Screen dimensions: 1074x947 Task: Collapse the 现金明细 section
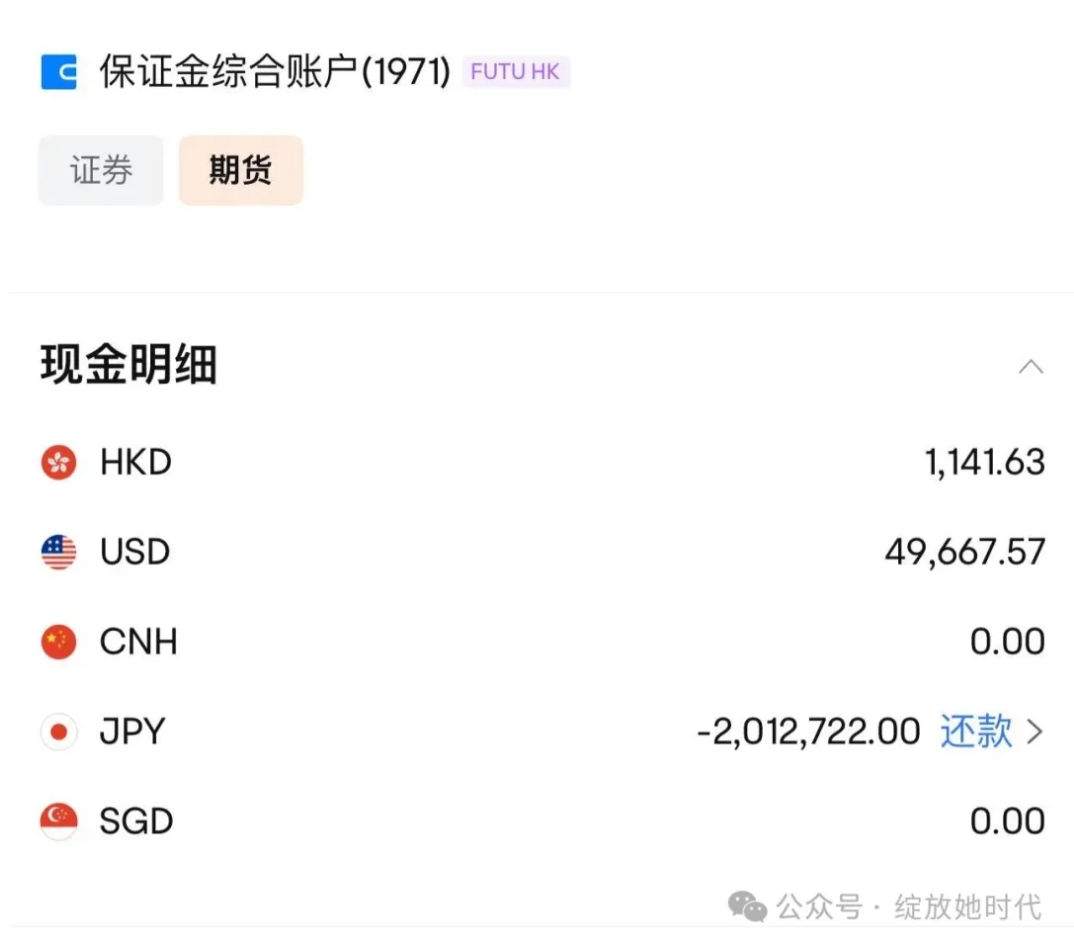pyautogui.click(x=1030, y=367)
